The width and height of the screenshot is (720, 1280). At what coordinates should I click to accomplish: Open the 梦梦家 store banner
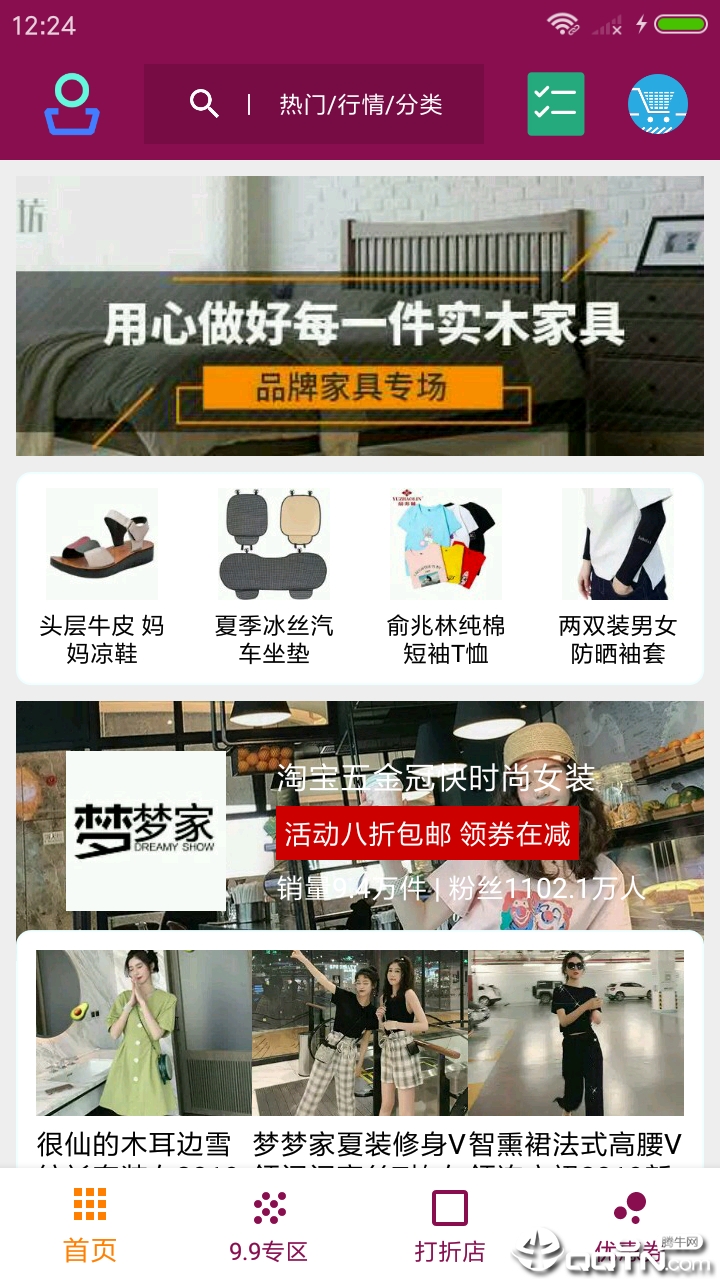pos(146,830)
